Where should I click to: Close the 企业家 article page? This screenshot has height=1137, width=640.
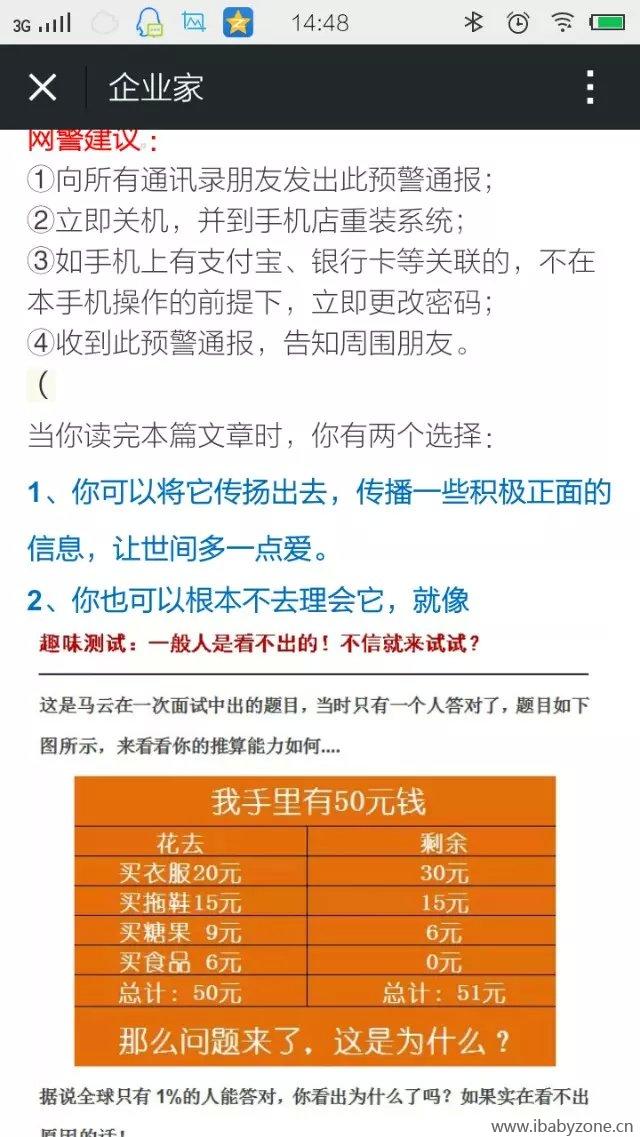pyautogui.click(x=43, y=88)
